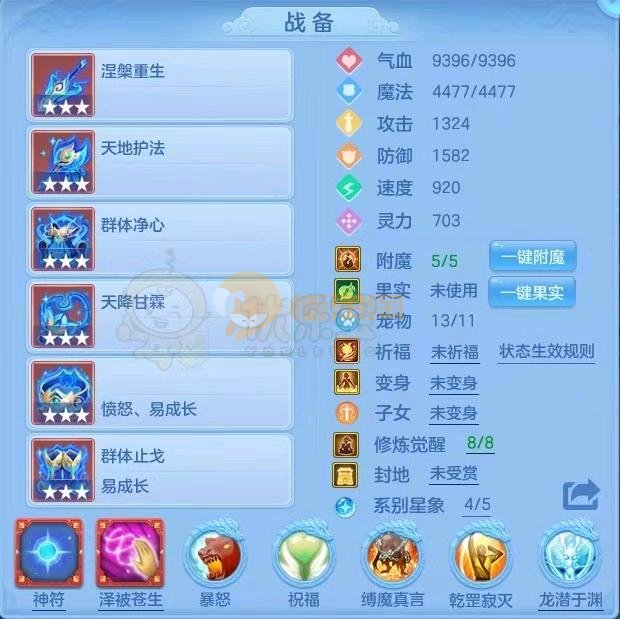Select the 天降甘霖 skill card

coord(160,317)
